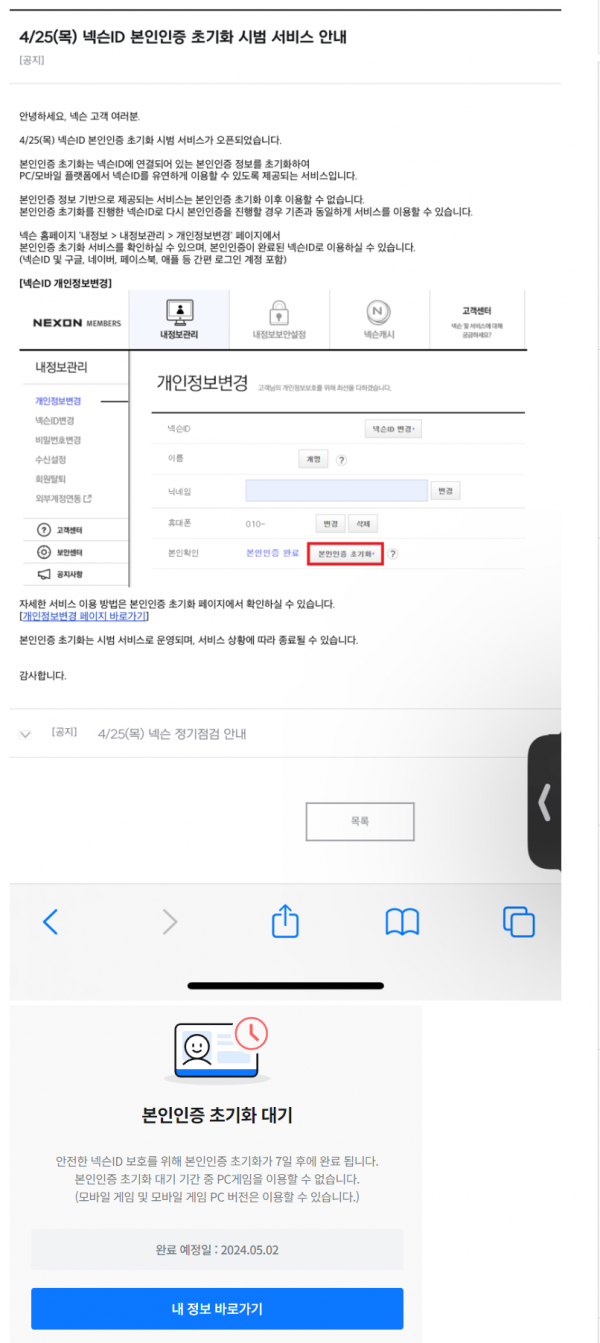This screenshot has height=1343, width=600.
Task: Share this page
Action: click(286, 920)
